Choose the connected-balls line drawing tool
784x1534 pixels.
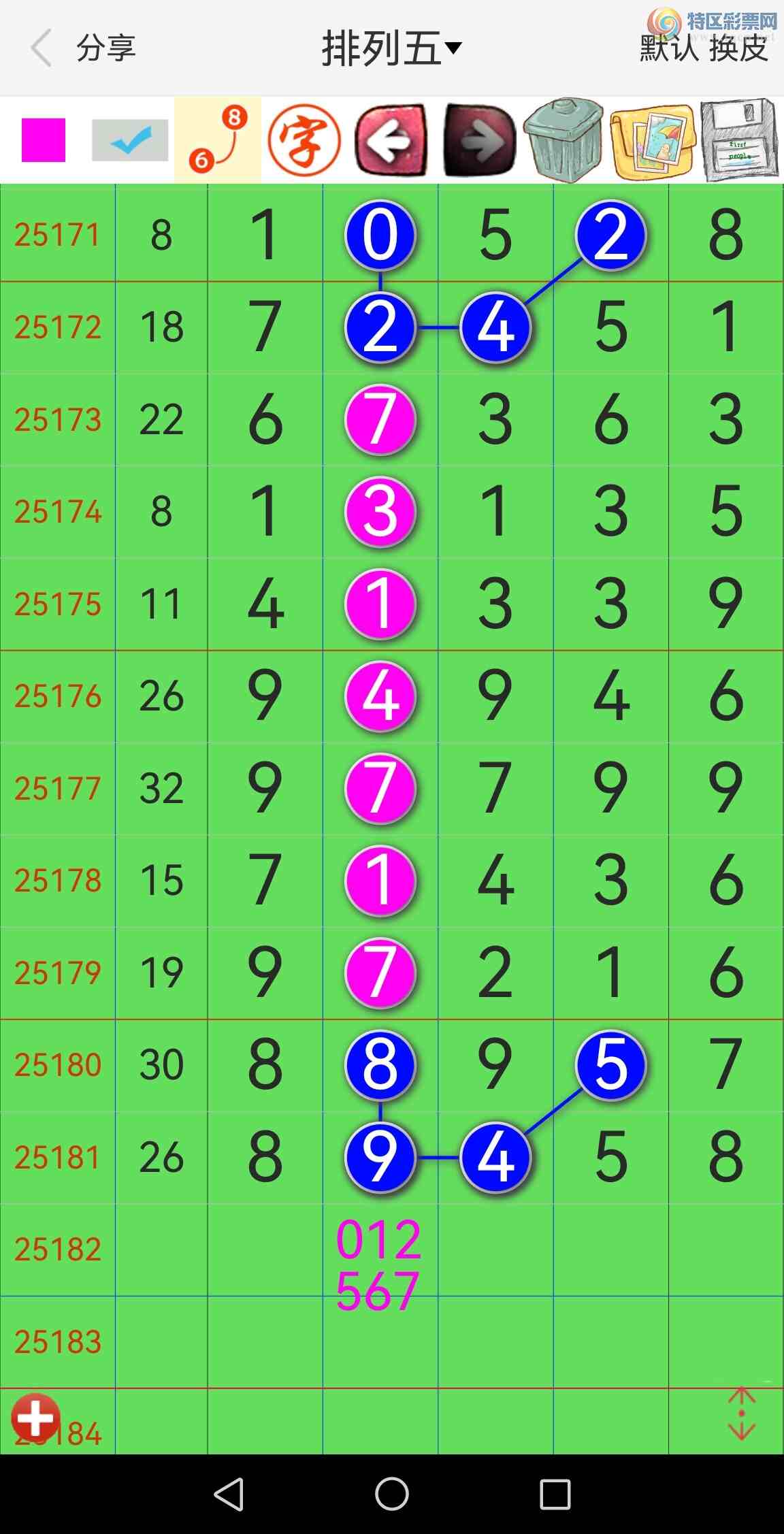coord(218,140)
